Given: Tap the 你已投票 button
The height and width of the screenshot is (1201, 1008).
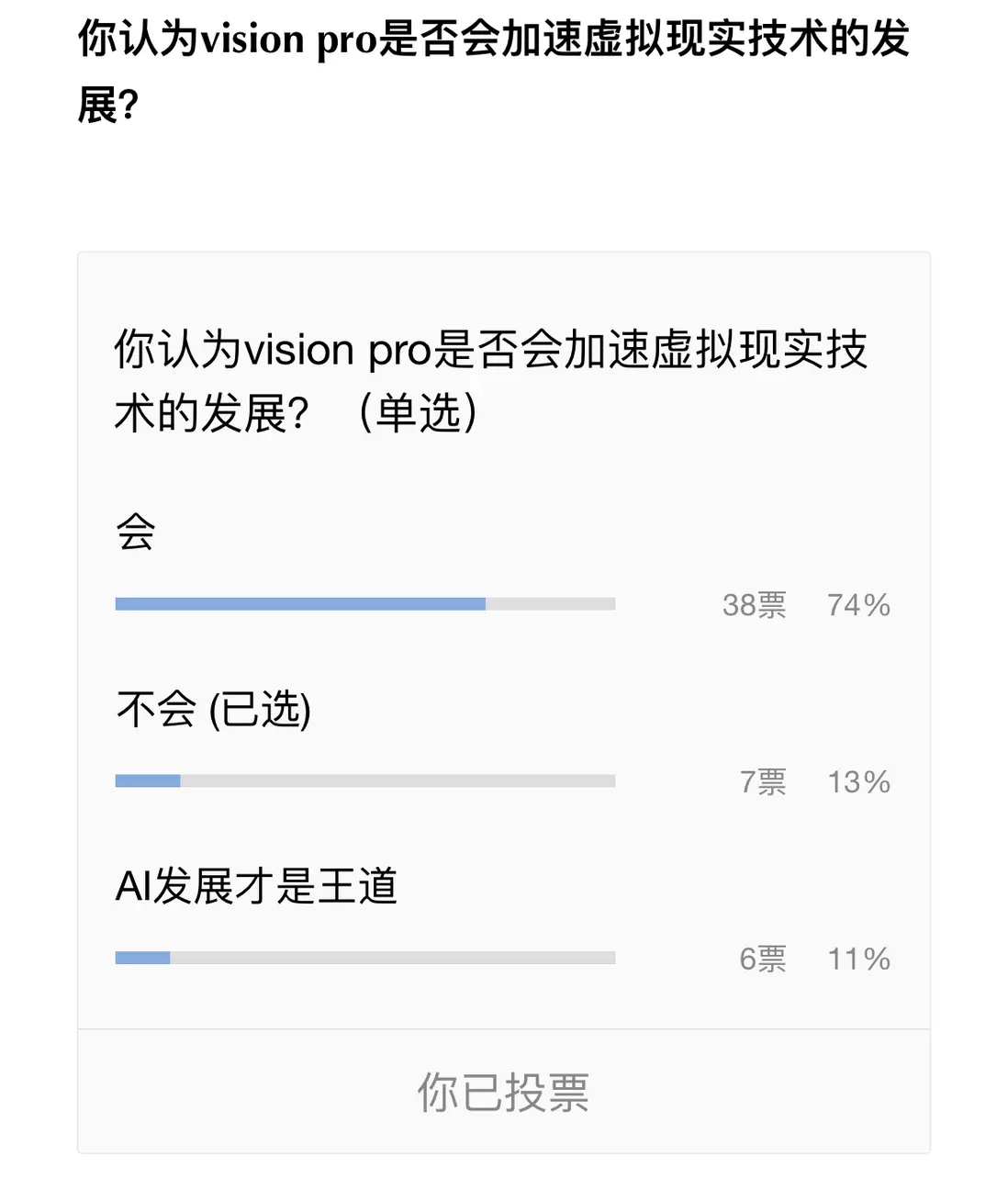Looking at the screenshot, I should 503,1092.
